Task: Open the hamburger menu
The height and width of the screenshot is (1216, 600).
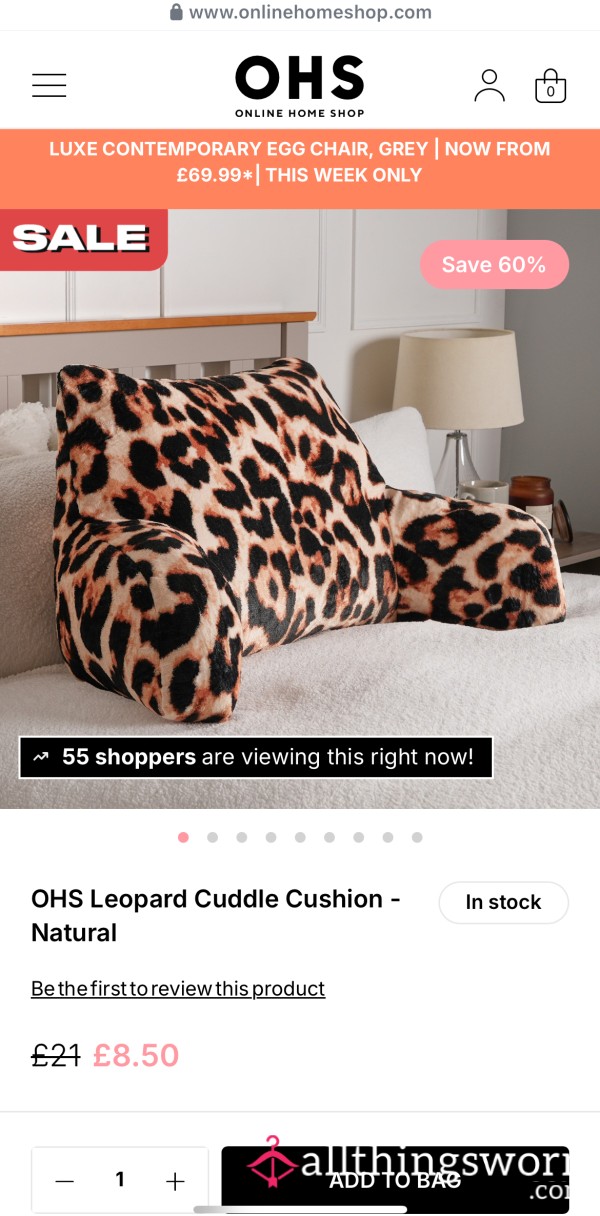Action: [49, 85]
